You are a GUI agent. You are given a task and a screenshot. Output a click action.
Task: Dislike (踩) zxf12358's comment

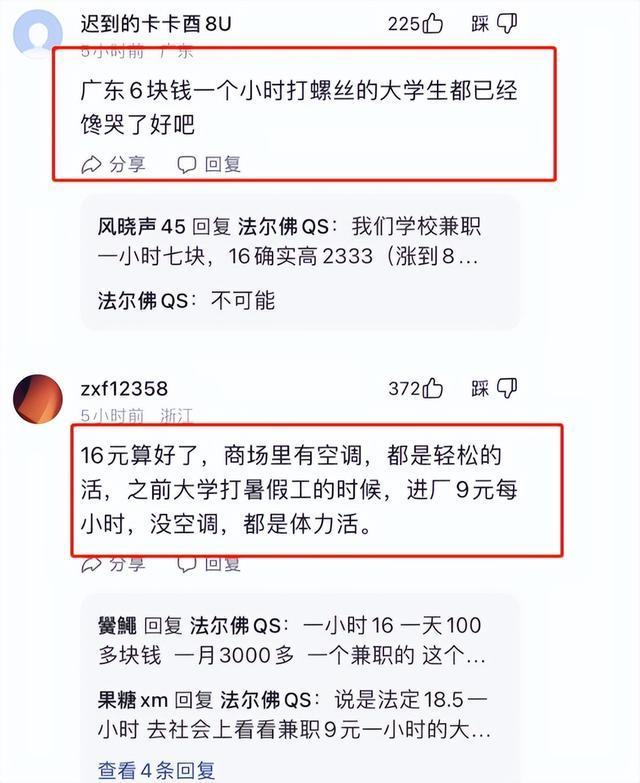494,389
